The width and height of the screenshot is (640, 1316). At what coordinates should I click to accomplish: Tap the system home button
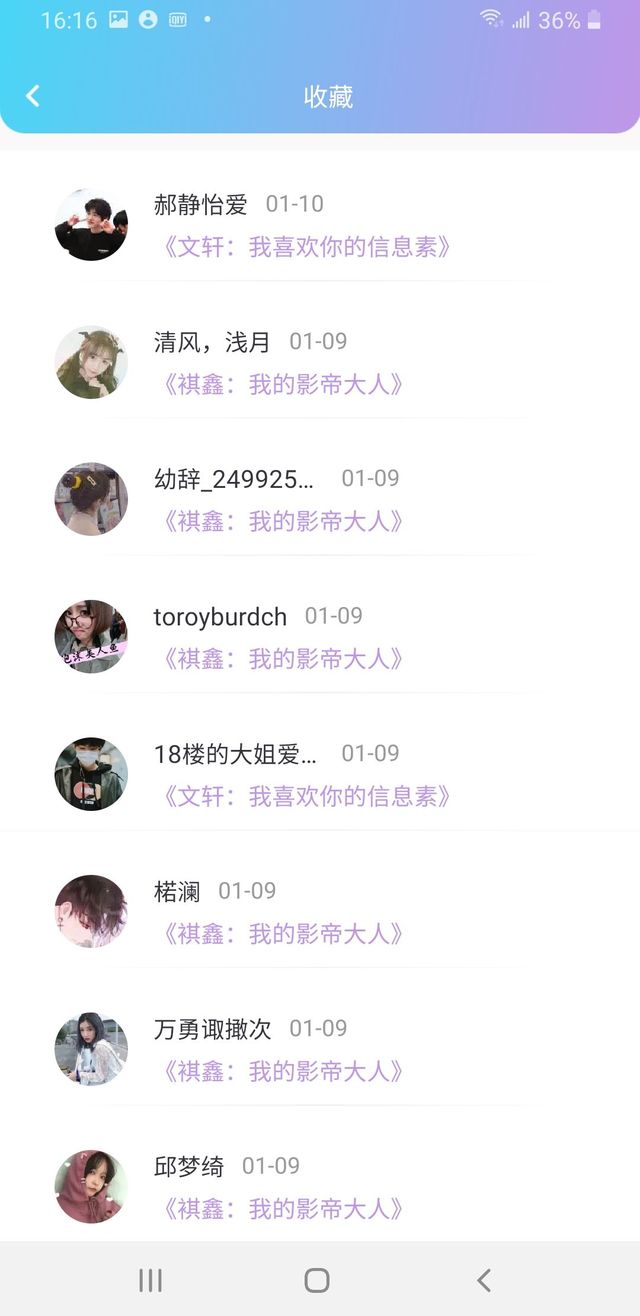click(x=317, y=1280)
